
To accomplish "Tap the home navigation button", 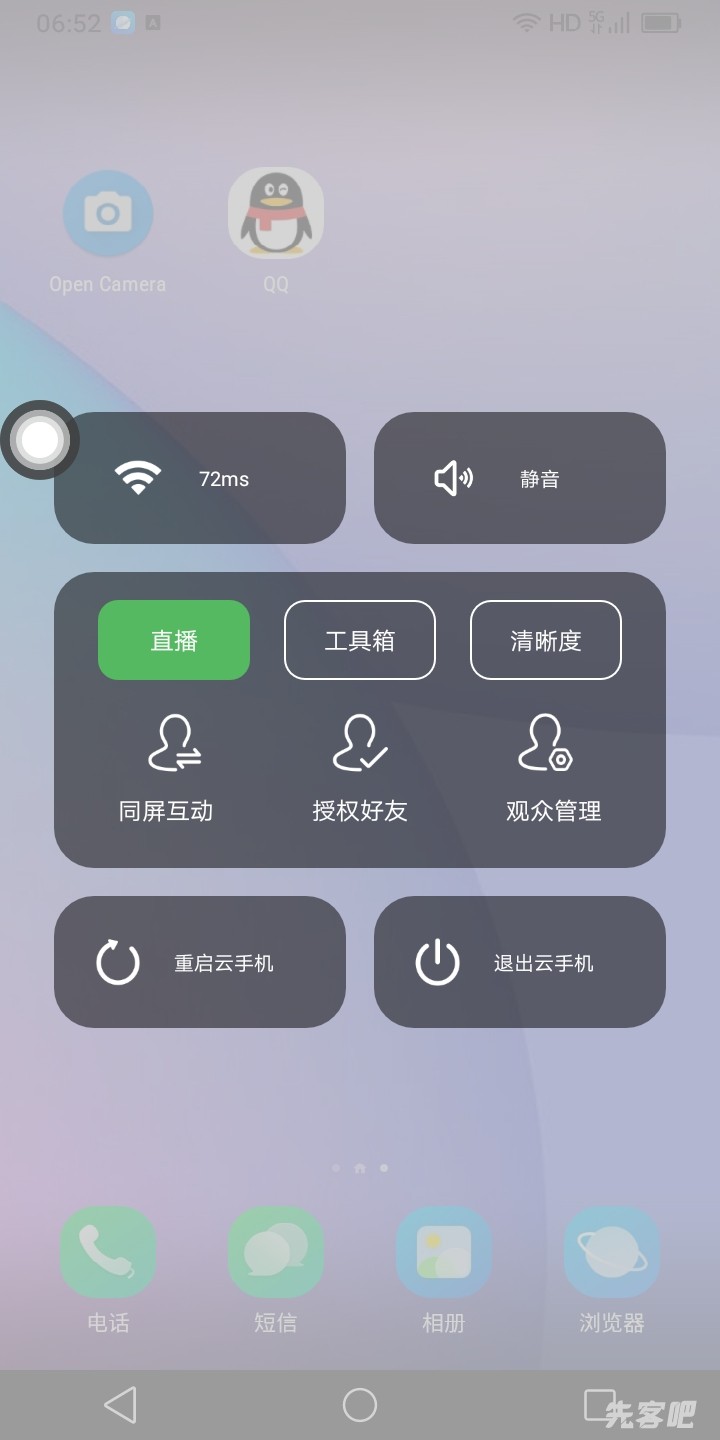I will coord(360,1405).
